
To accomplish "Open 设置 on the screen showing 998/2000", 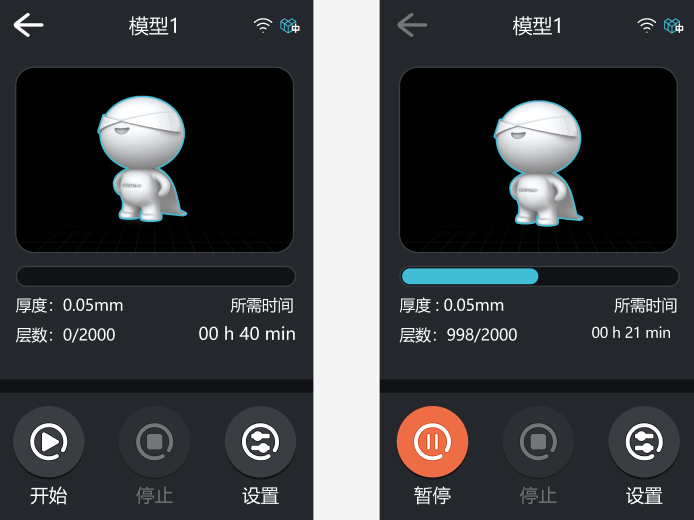I will point(644,441).
